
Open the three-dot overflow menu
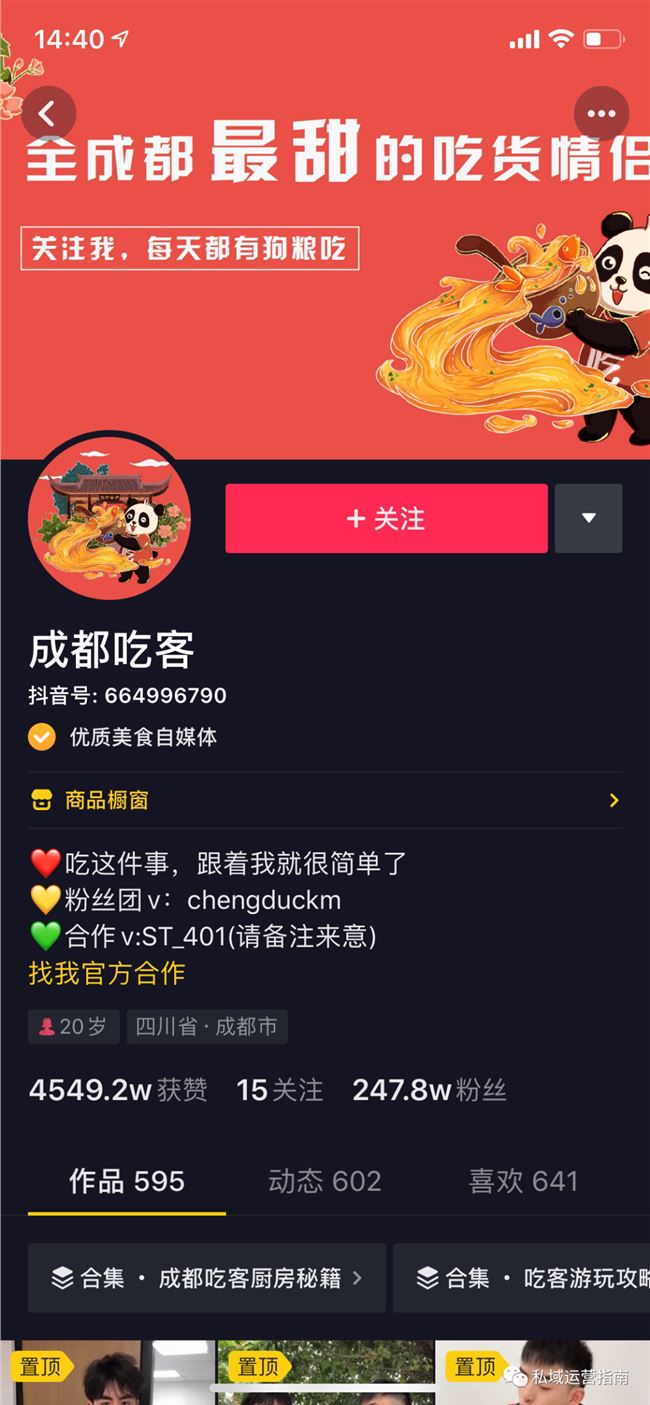tap(601, 114)
